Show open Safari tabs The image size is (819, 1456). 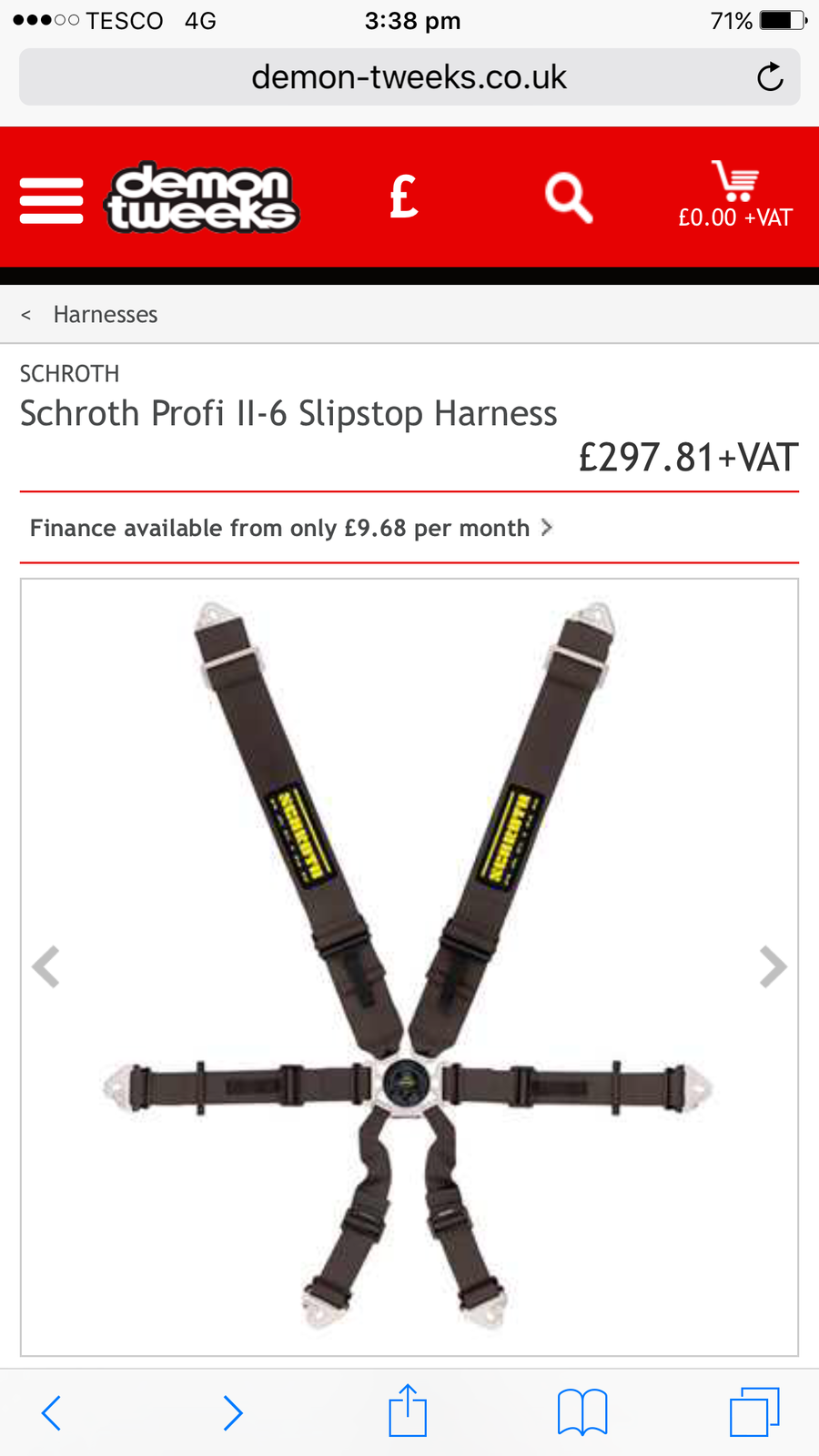(754, 1412)
